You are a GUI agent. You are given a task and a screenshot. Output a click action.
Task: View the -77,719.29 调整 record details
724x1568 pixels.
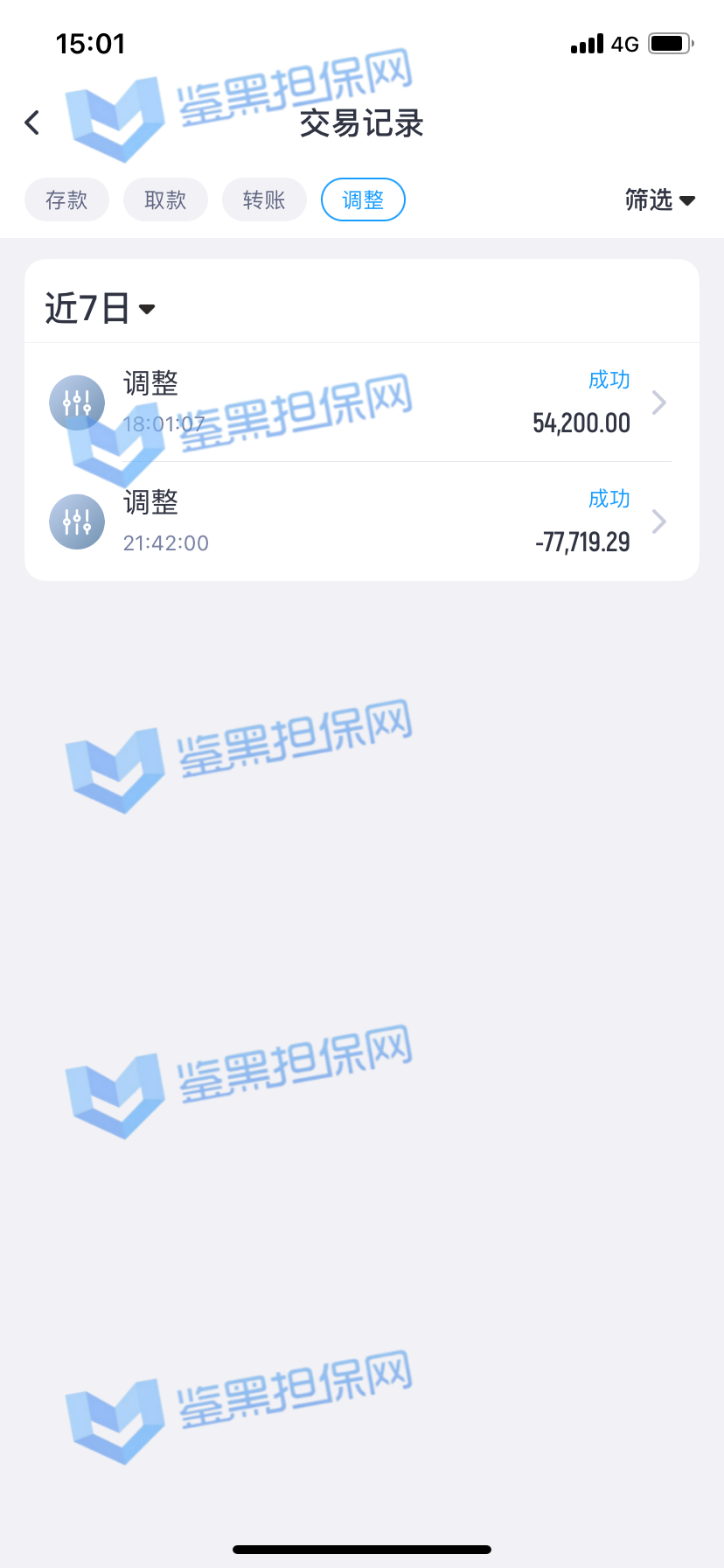(361, 521)
